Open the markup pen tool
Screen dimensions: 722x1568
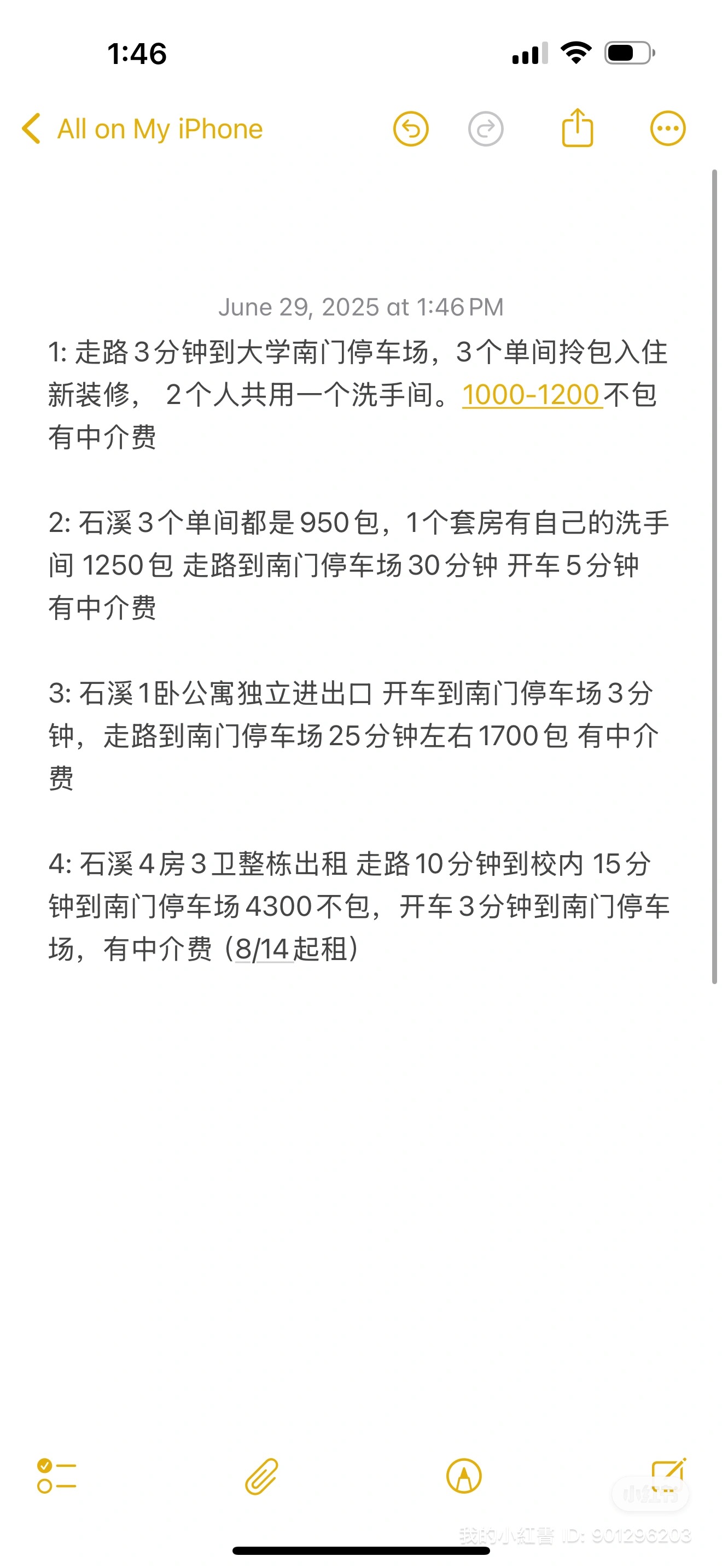point(464,1476)
